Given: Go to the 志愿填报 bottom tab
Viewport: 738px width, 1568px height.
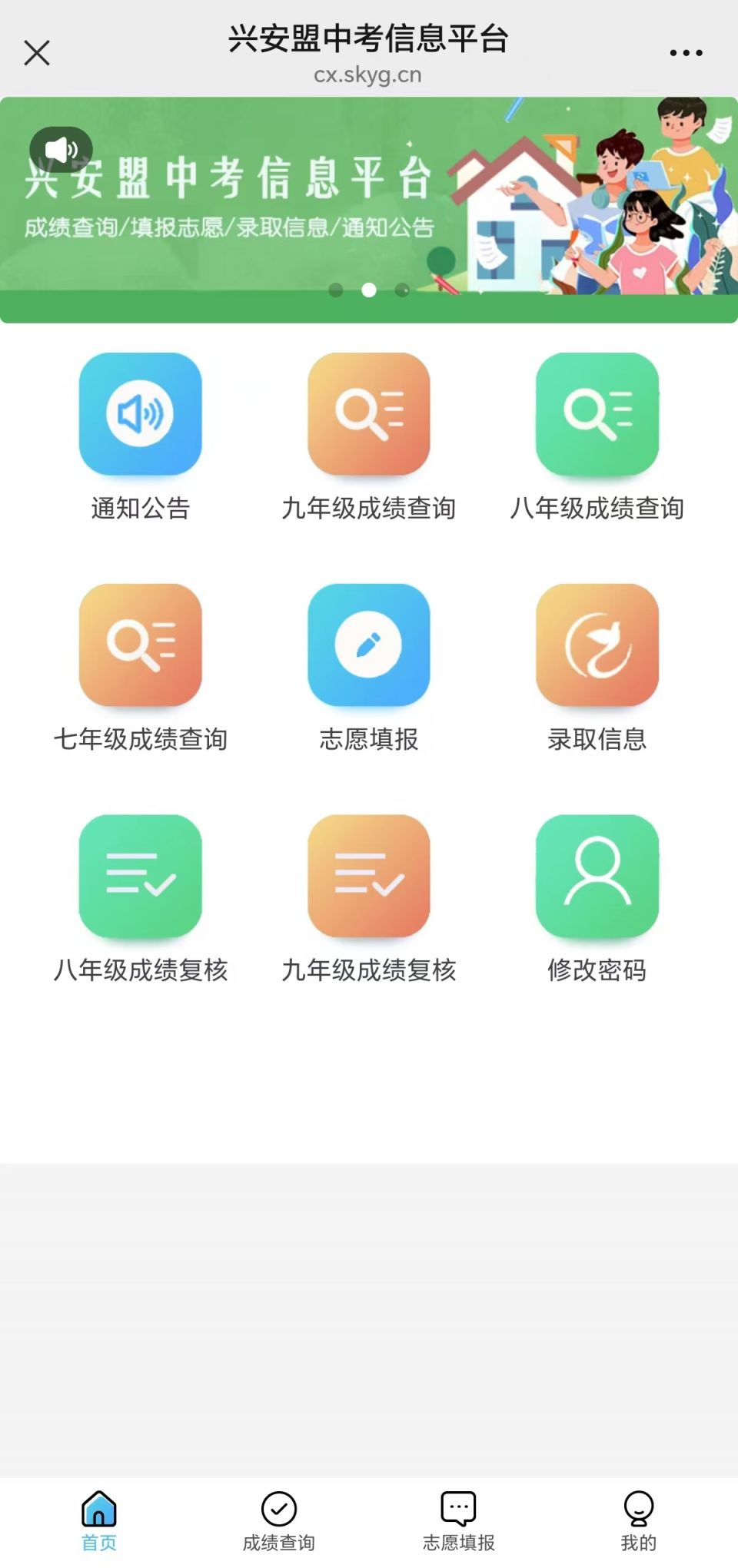Looking at the screenshot, I should (x=459, y=1520).
